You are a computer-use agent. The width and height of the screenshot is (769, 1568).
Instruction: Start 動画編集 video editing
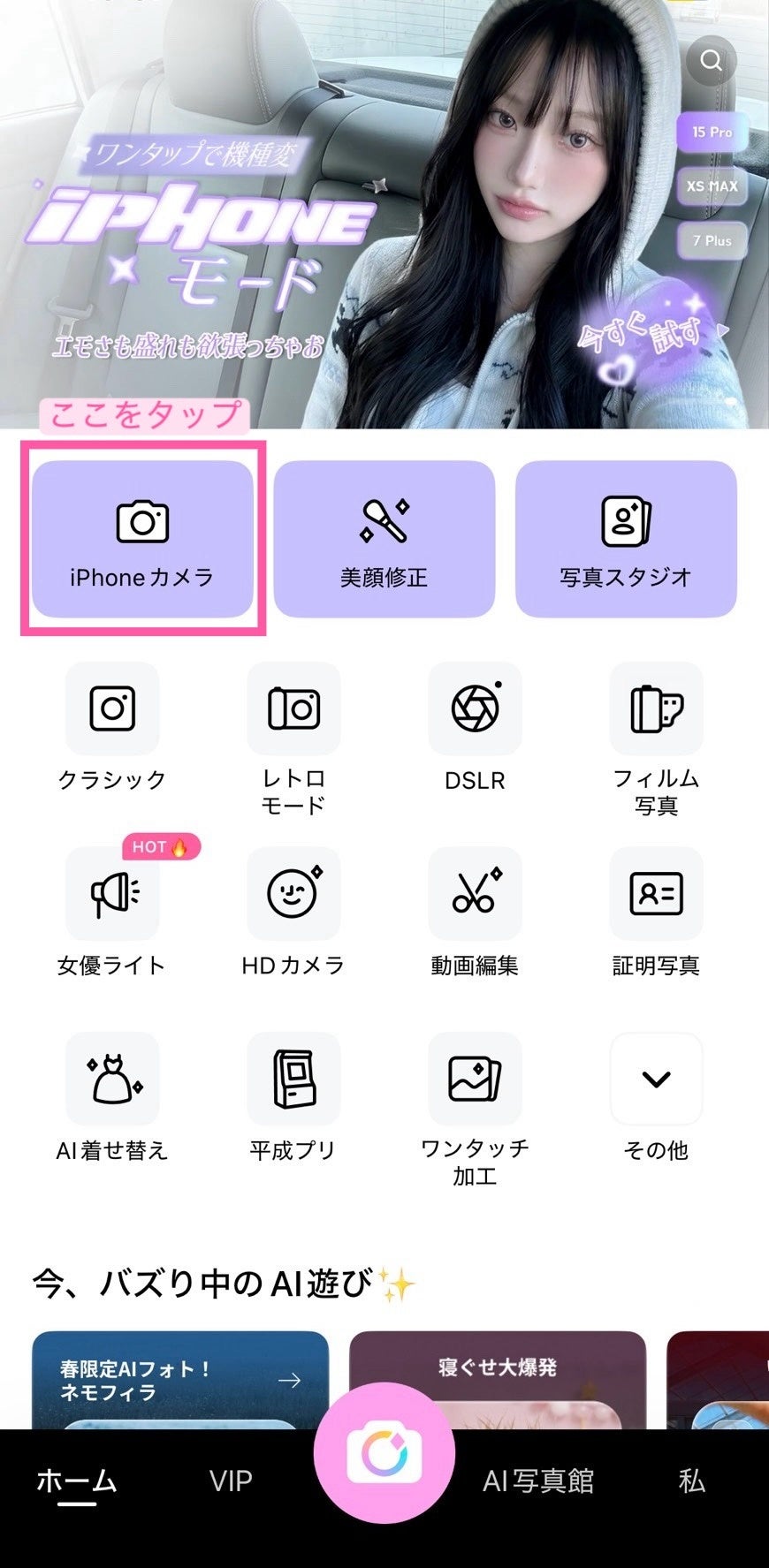pos(475,894)
